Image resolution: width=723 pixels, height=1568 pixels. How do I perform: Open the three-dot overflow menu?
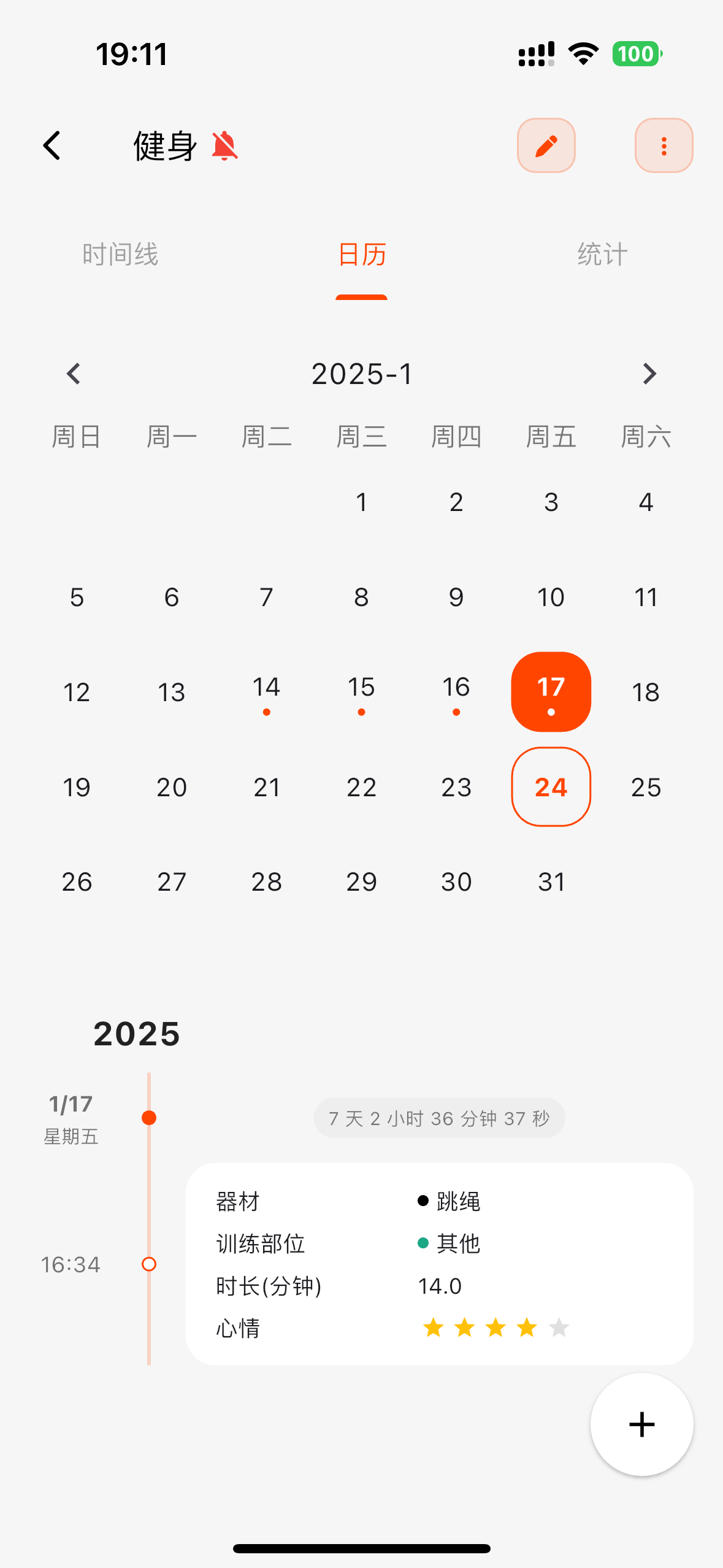[x=664, y=145]
